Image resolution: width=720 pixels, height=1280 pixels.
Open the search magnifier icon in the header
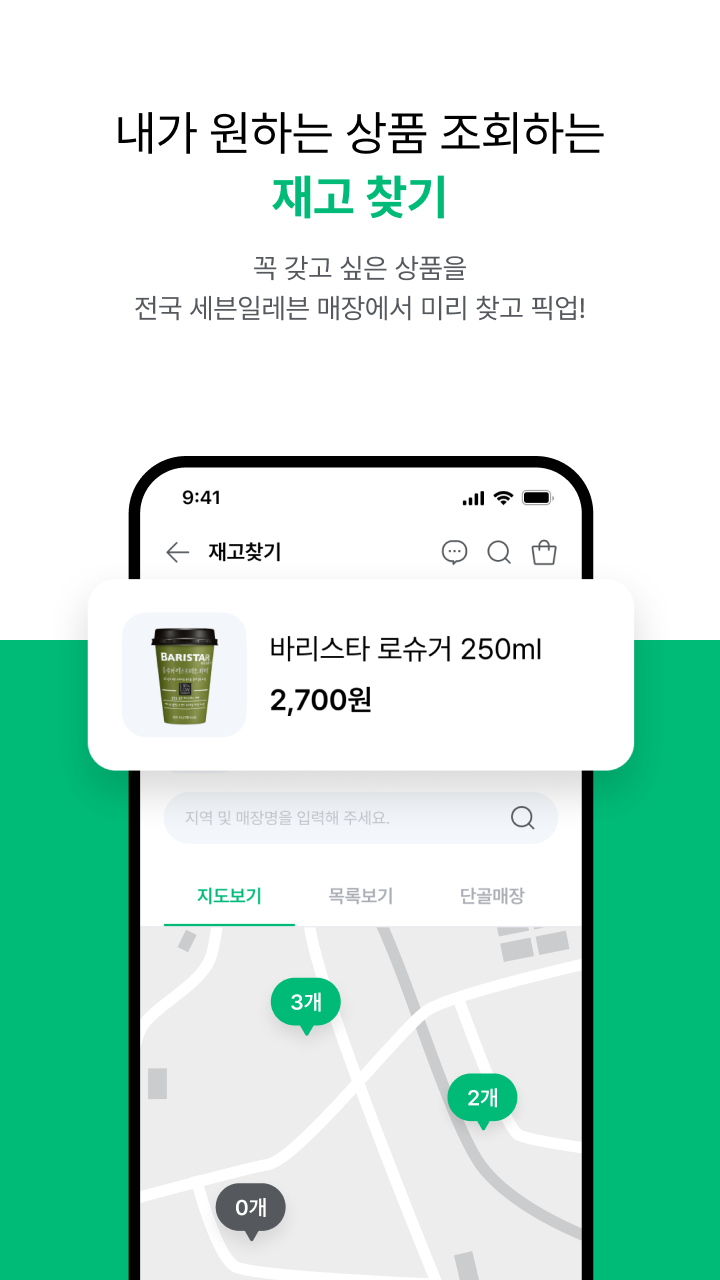coord(499,551)
